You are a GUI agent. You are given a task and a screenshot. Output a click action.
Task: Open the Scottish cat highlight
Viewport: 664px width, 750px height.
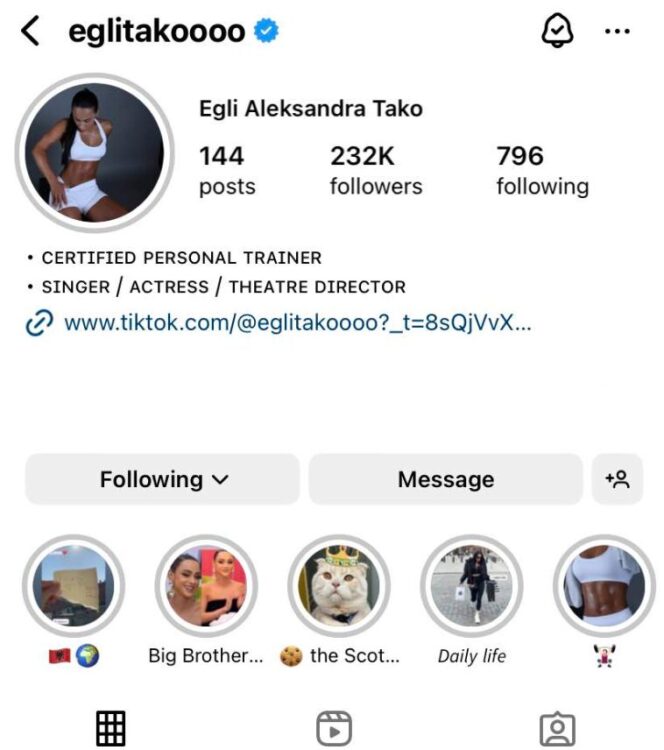[338, 586]
